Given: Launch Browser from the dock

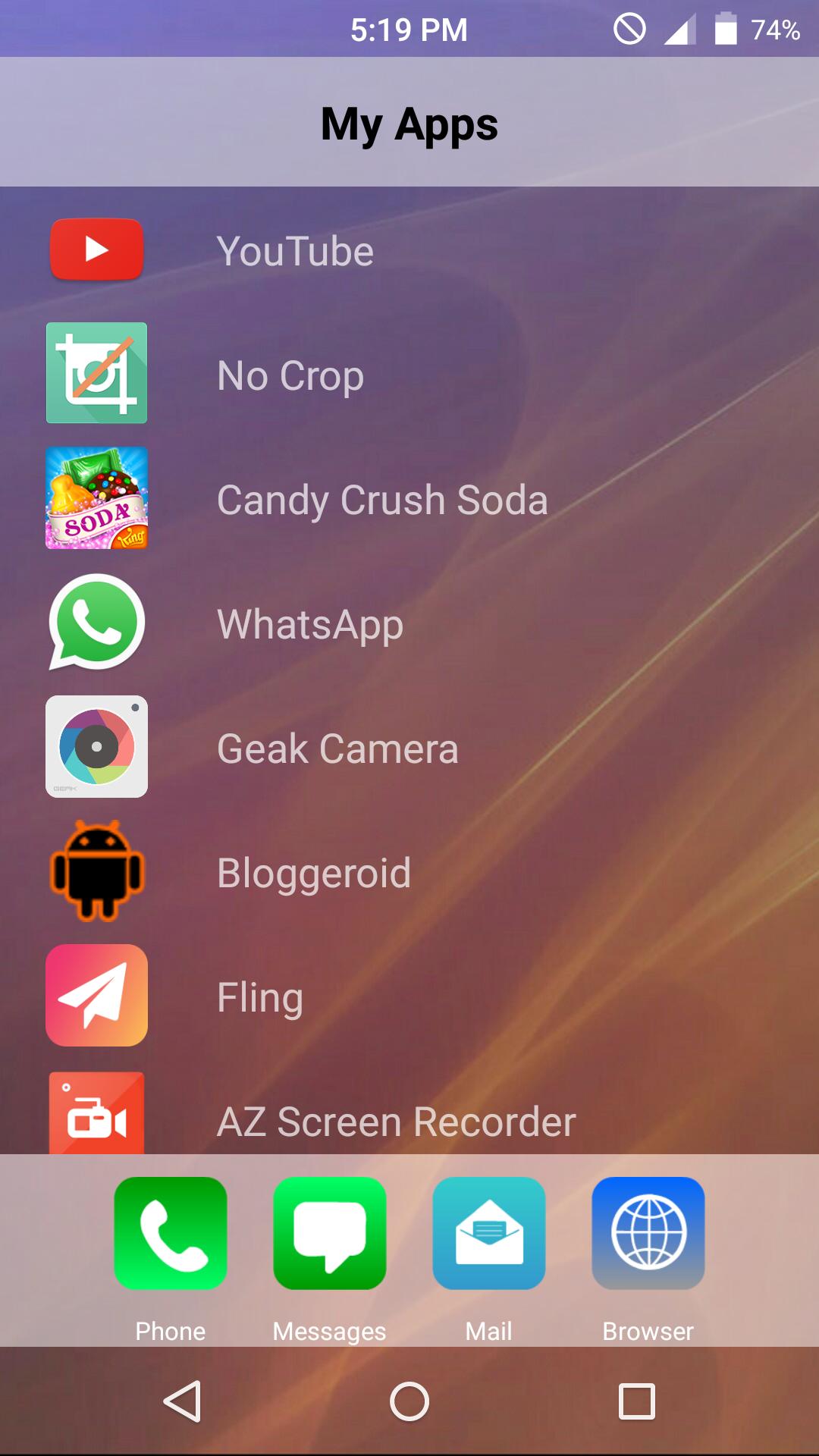Looking at the screenshot, I should coord(648,1234).
